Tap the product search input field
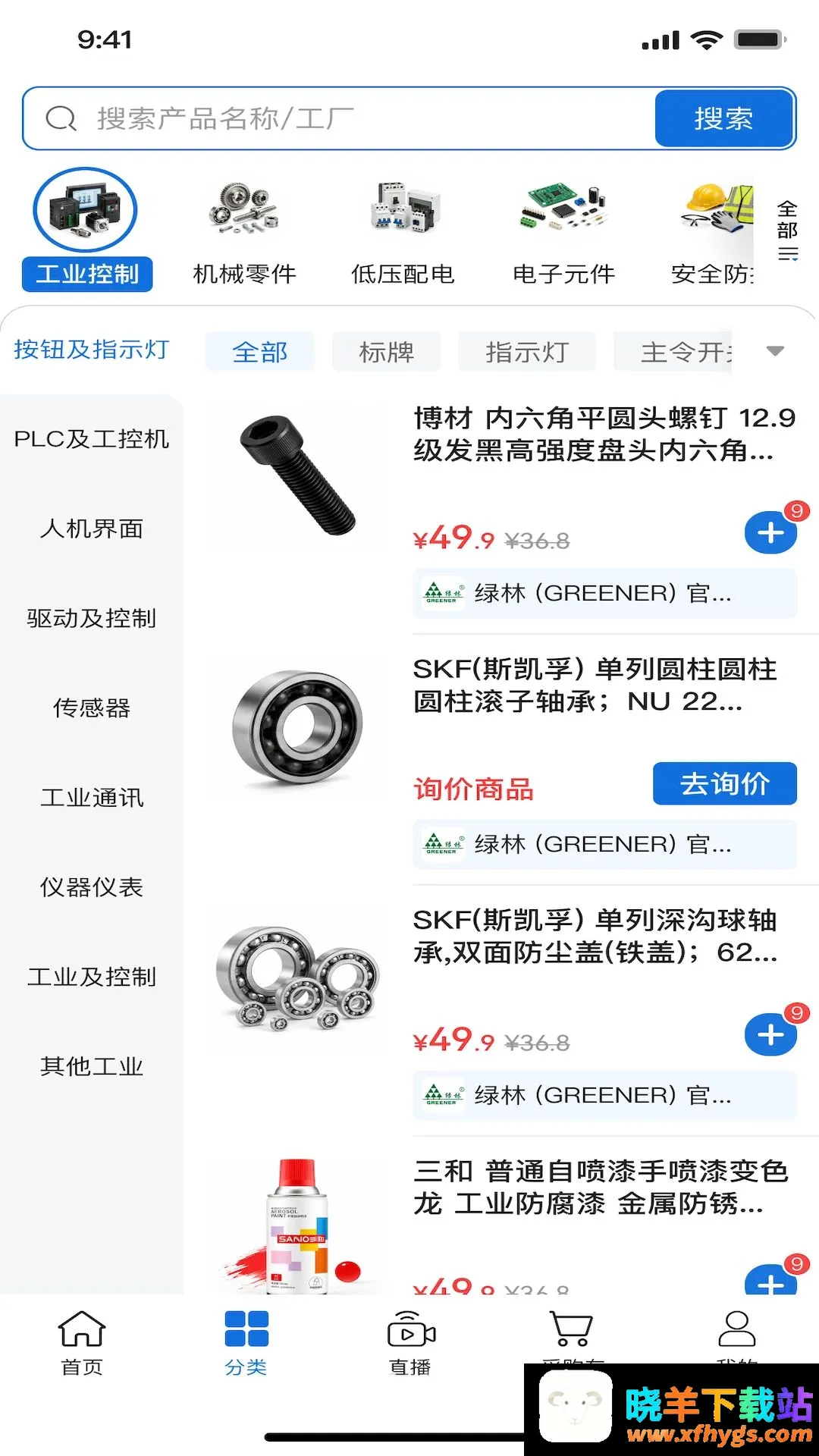The width and height of the screenshot is (819, 1456). 339,118
